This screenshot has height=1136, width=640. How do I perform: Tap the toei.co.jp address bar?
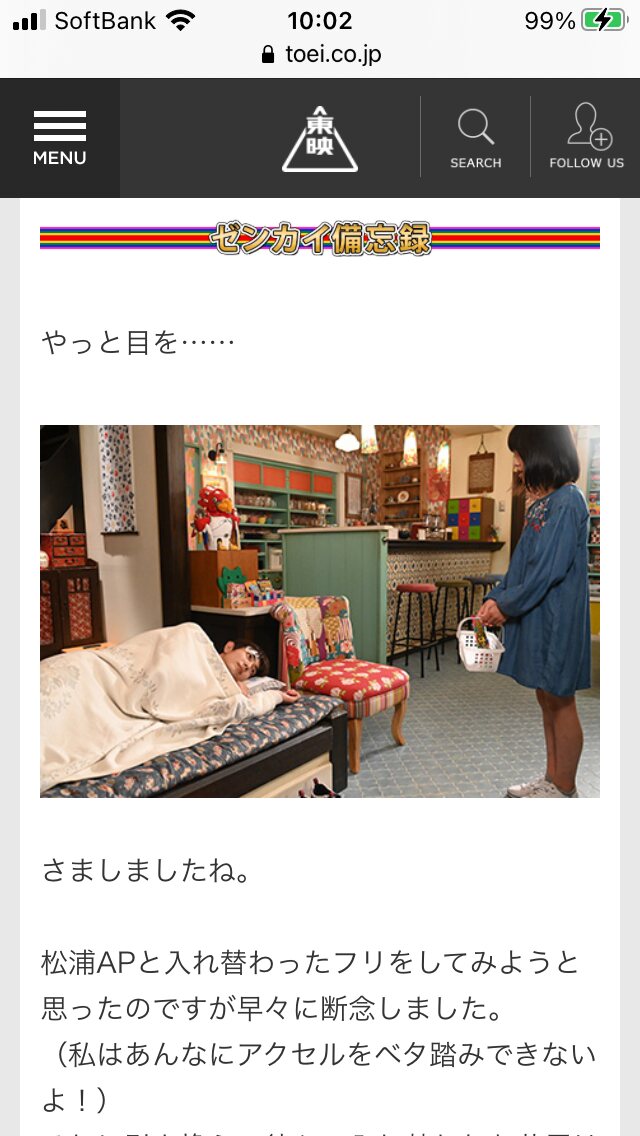click(320, 54)
